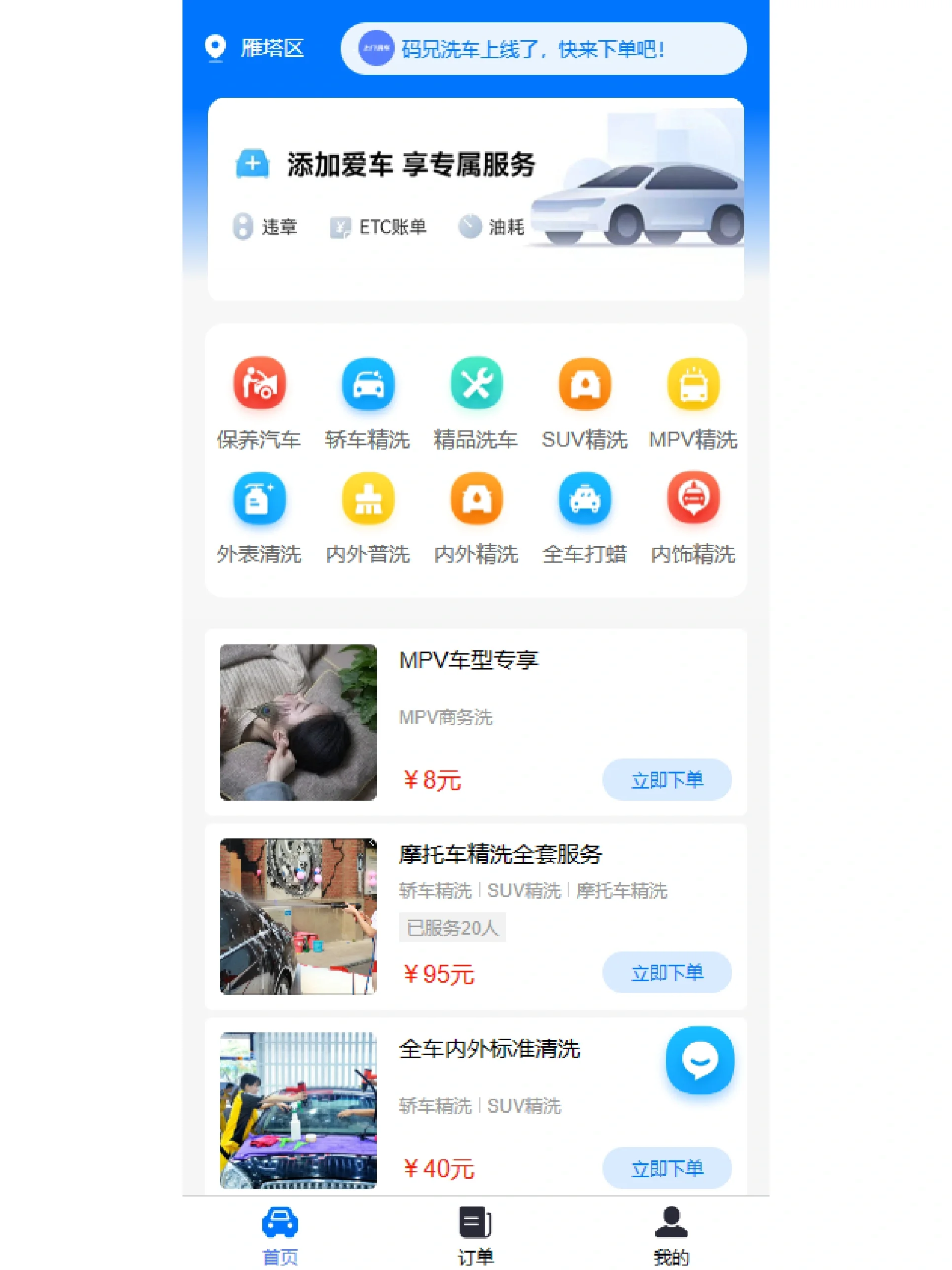This screenshot has width=952, height=1270.
Task: Open the MPV精洗 category
Action: 693,402
